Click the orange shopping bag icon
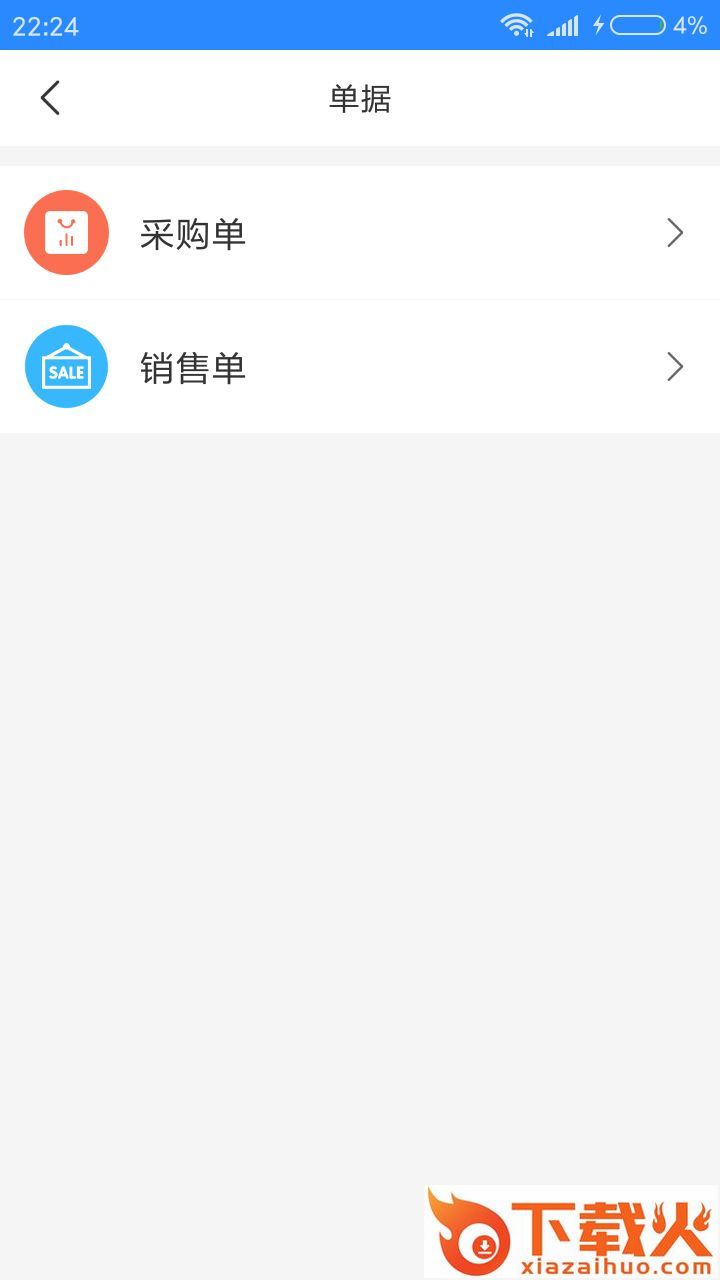This screenshot has width=720, height=1280. click(66, 232)
